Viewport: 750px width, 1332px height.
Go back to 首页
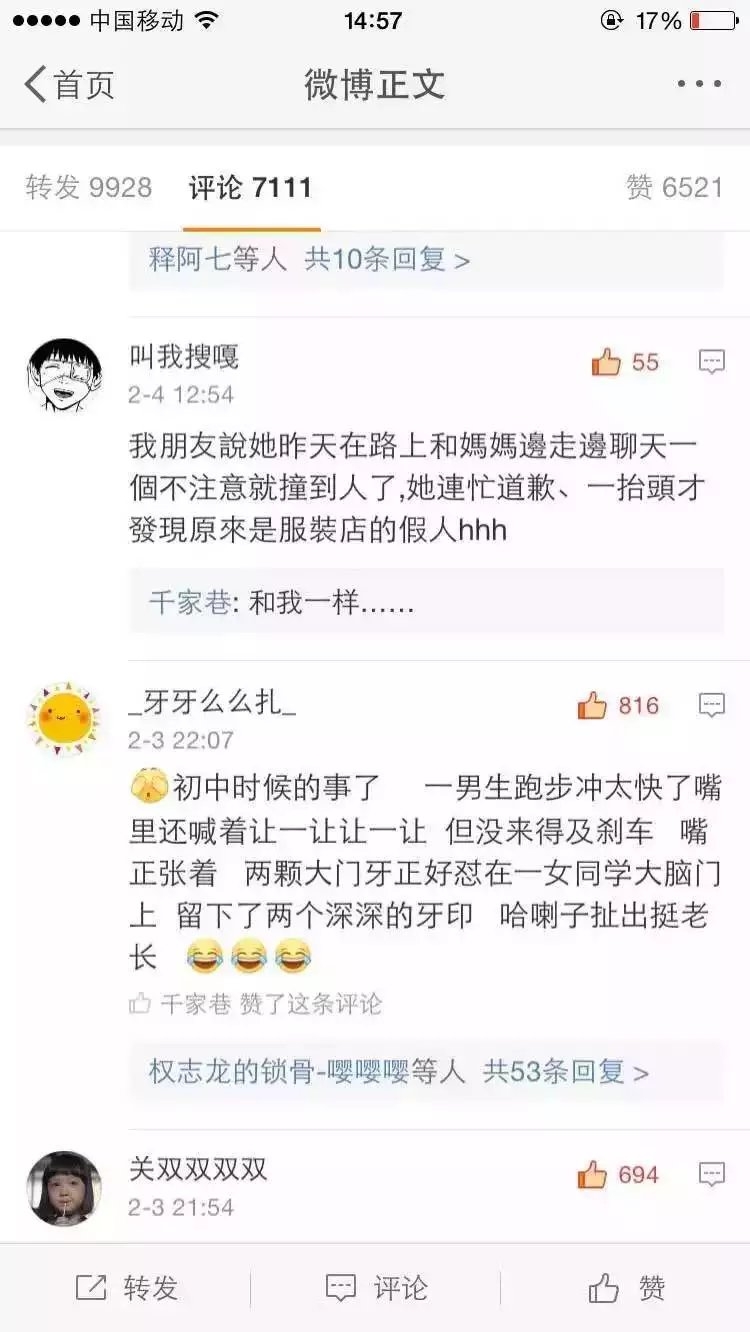click(x=69, y=84)
